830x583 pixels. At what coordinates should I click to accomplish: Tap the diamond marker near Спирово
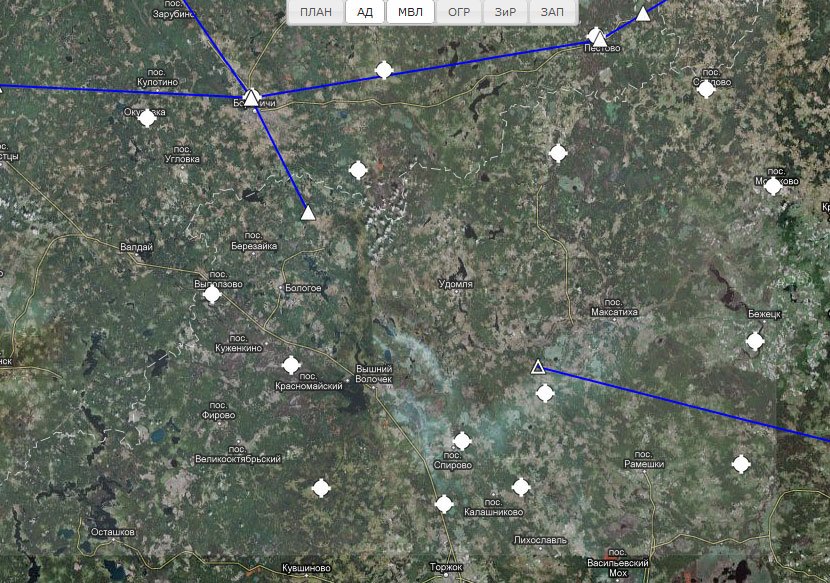tap(462, 440)
